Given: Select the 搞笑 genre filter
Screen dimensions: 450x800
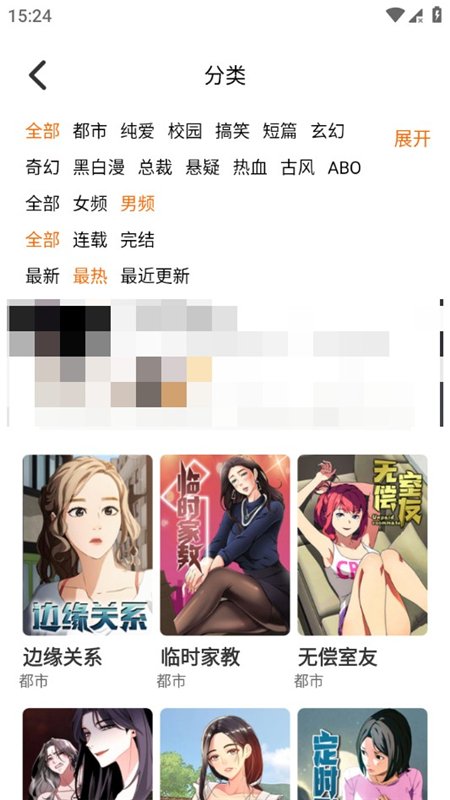Looking at the screenshot, I should 232,131.
